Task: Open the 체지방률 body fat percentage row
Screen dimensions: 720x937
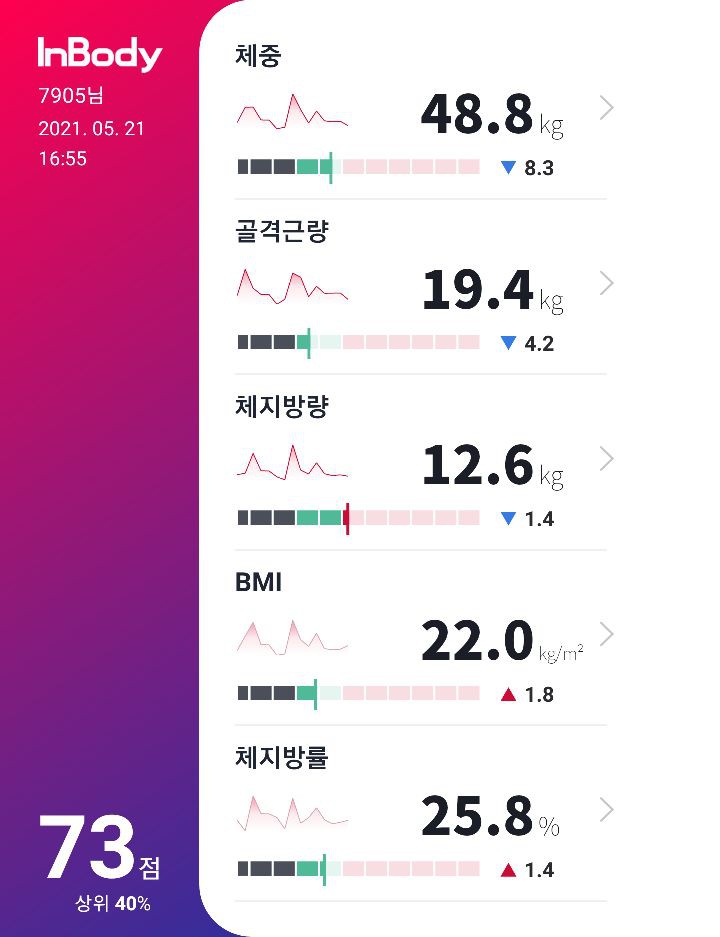Action: tap(605, 809)
